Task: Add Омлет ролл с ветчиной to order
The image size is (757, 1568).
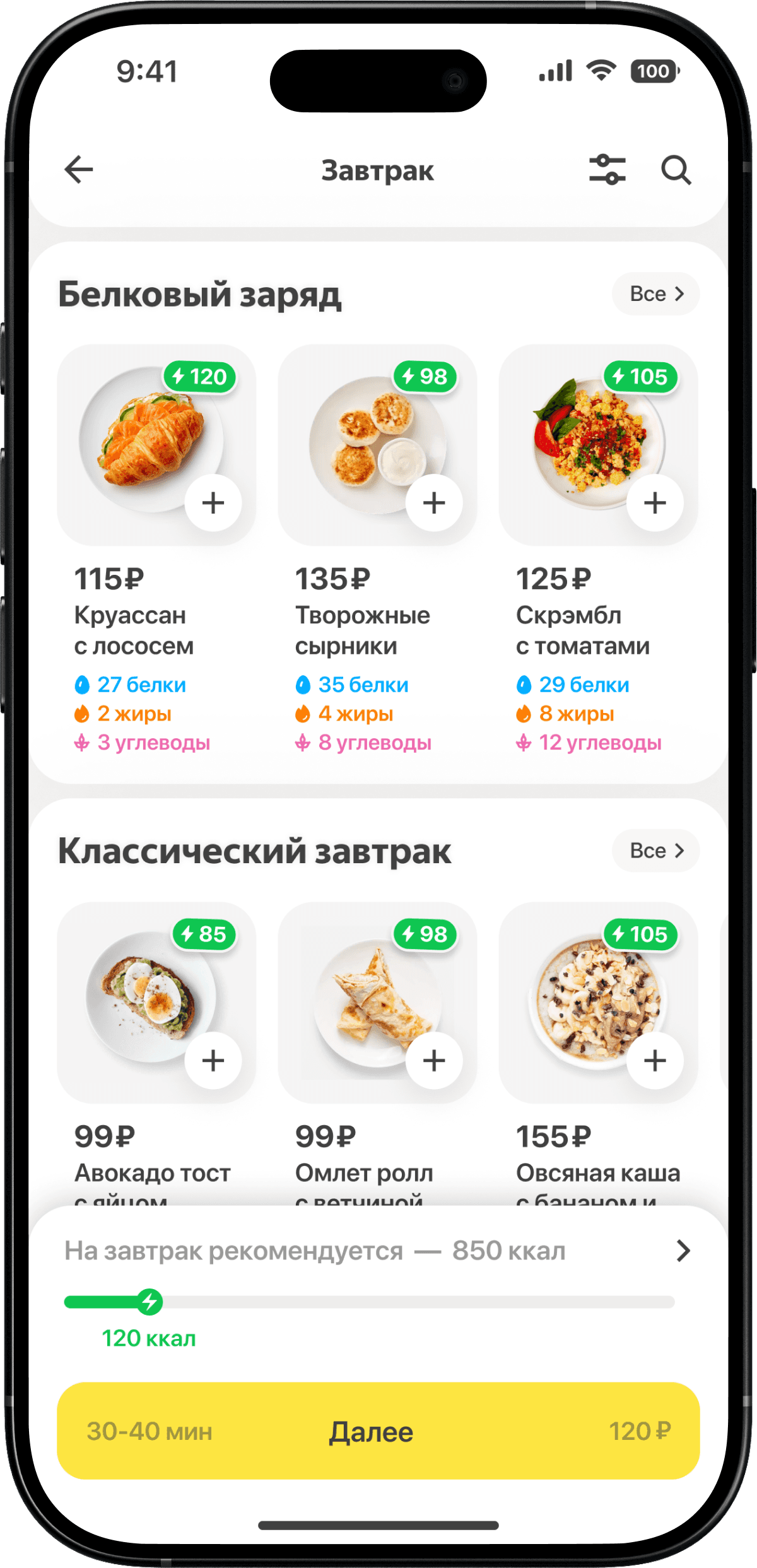Action: [x=434, y=1061]
